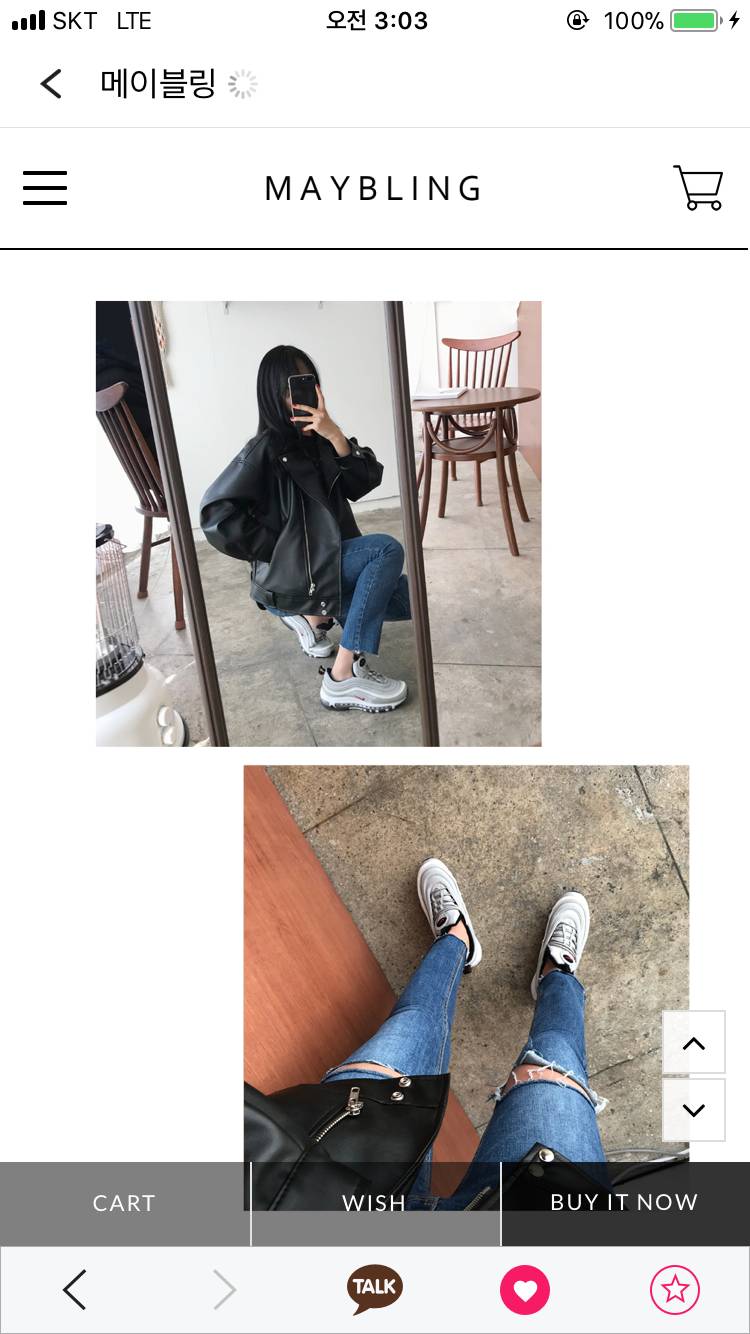Tap the orientation lock icon in the status bar

point(578,19)
